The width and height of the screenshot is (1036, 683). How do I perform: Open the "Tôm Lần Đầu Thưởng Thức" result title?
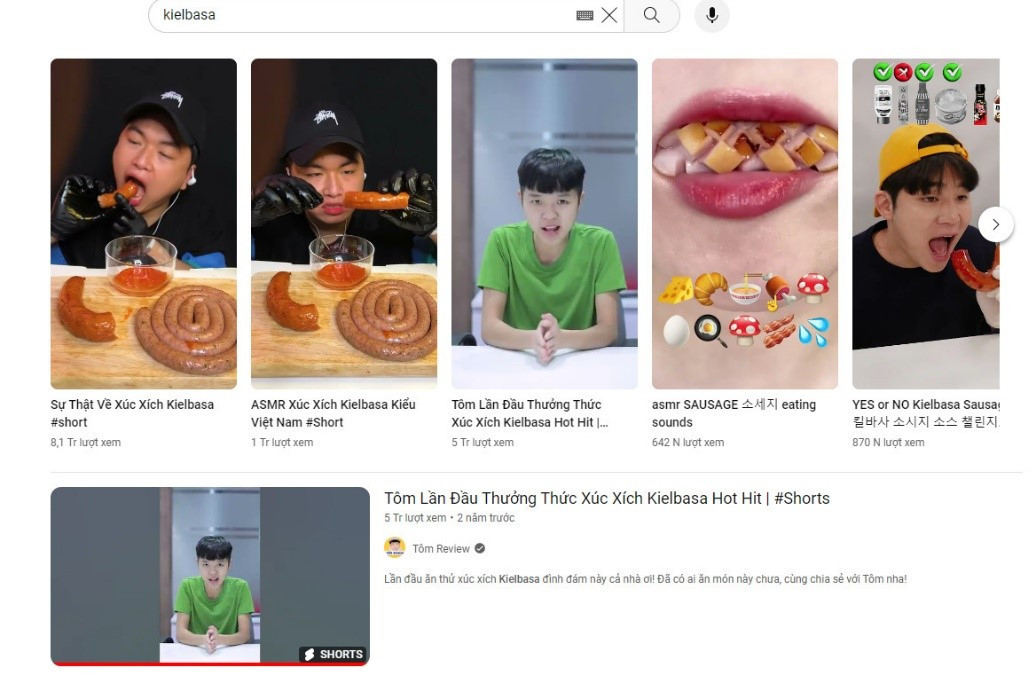(x=607, y=498)
